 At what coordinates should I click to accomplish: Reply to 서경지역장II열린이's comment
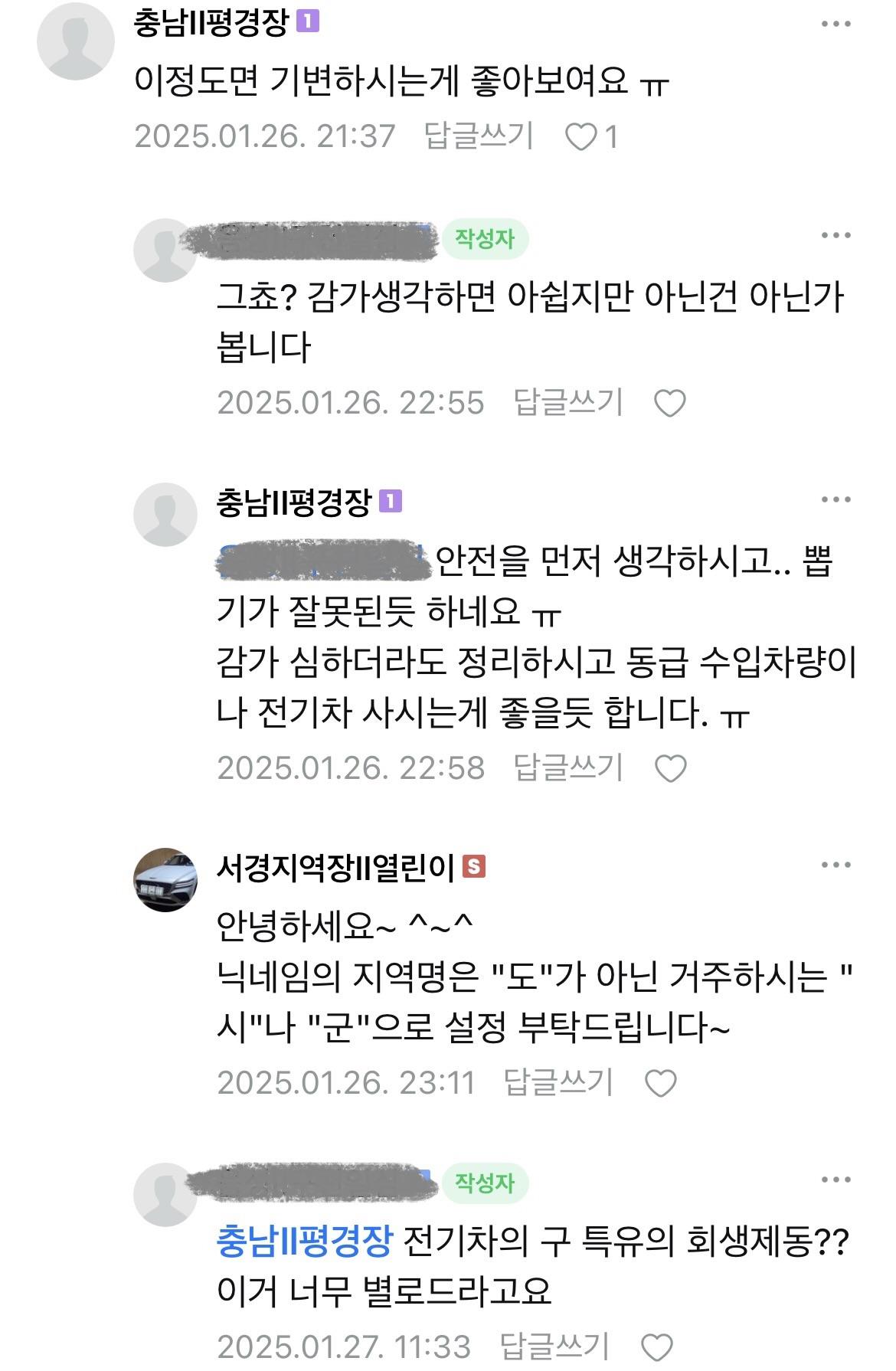(x=558, y=1082)
